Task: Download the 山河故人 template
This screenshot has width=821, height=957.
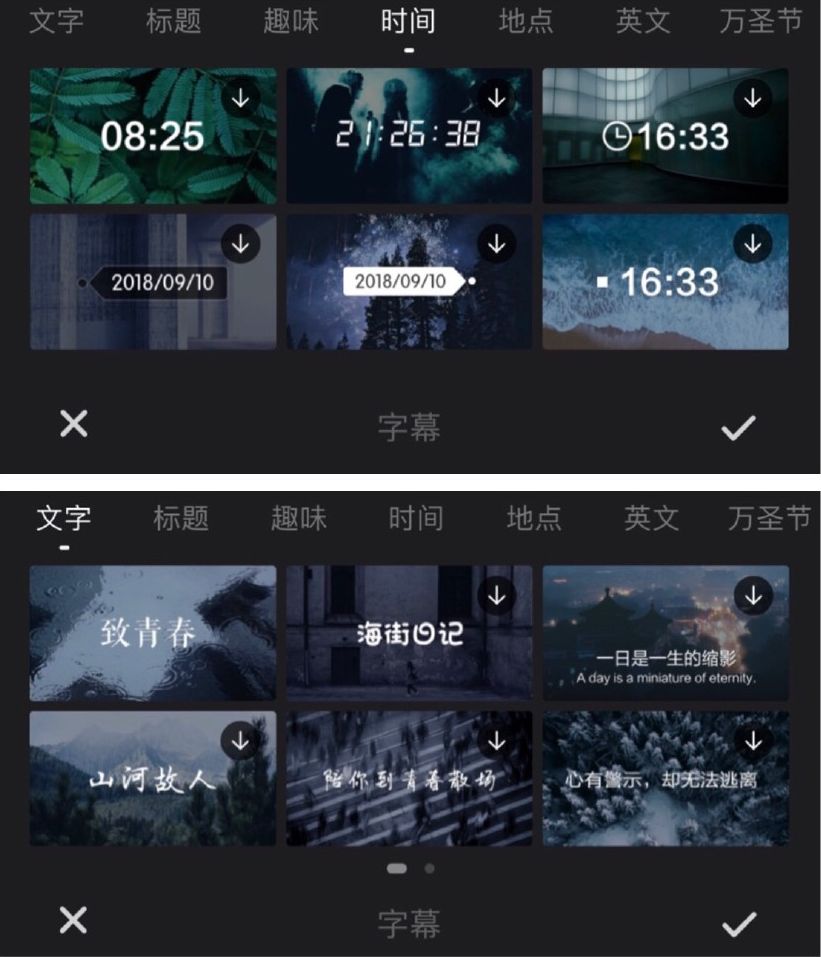Action: tap(240, 738)
